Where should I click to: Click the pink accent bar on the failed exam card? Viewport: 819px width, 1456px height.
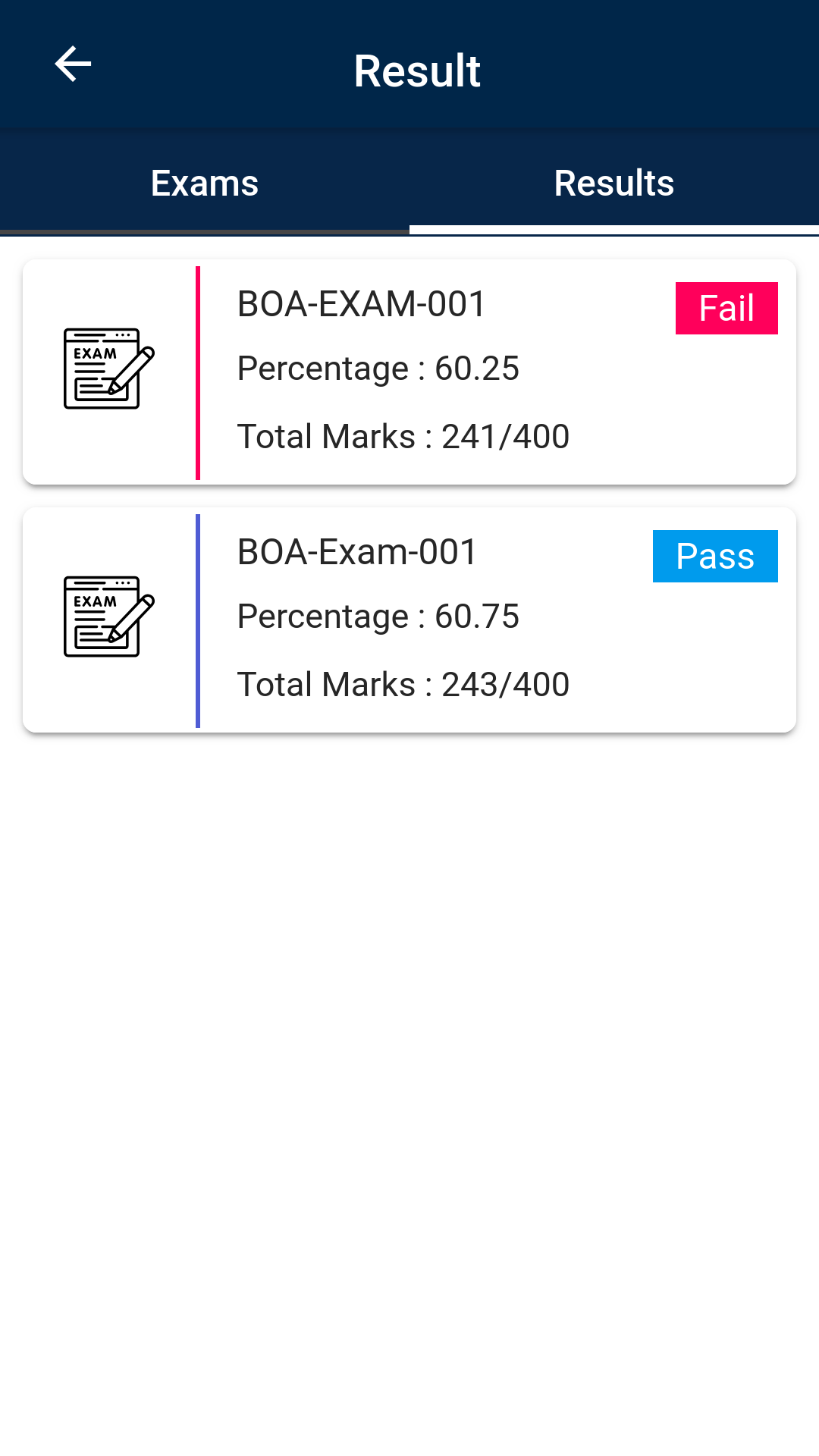coord(199,370)
